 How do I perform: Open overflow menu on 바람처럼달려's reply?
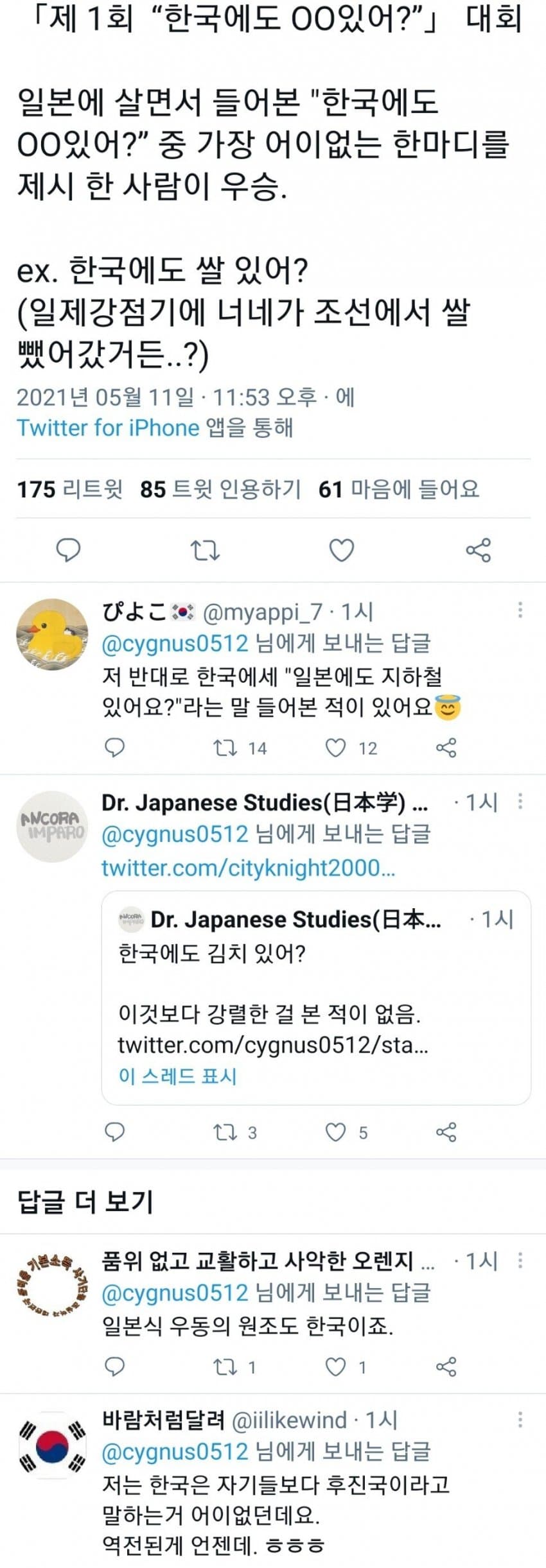click(520, 1420)
